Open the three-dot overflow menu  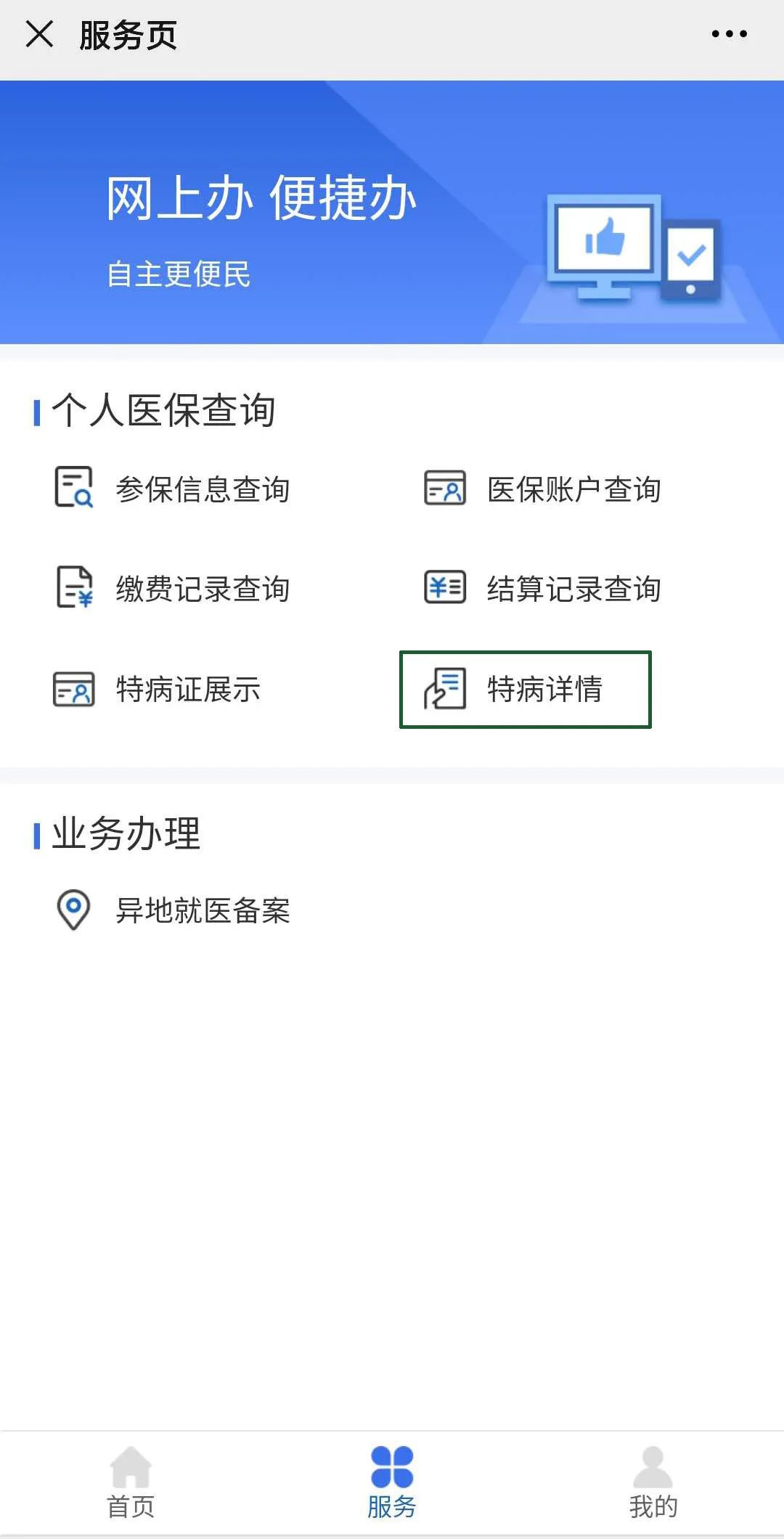729,34
